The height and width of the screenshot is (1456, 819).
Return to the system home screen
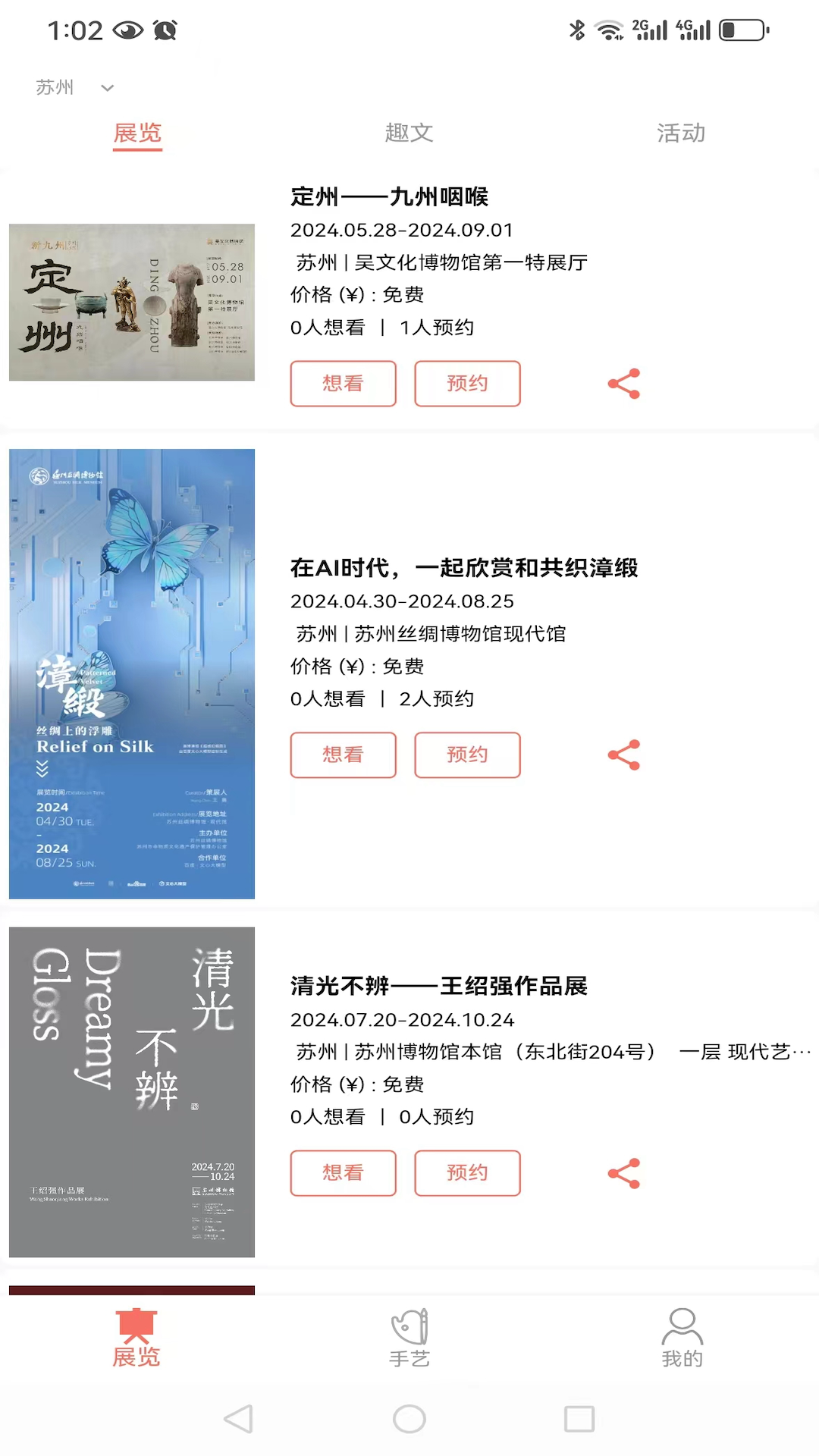pos(409,1419)
